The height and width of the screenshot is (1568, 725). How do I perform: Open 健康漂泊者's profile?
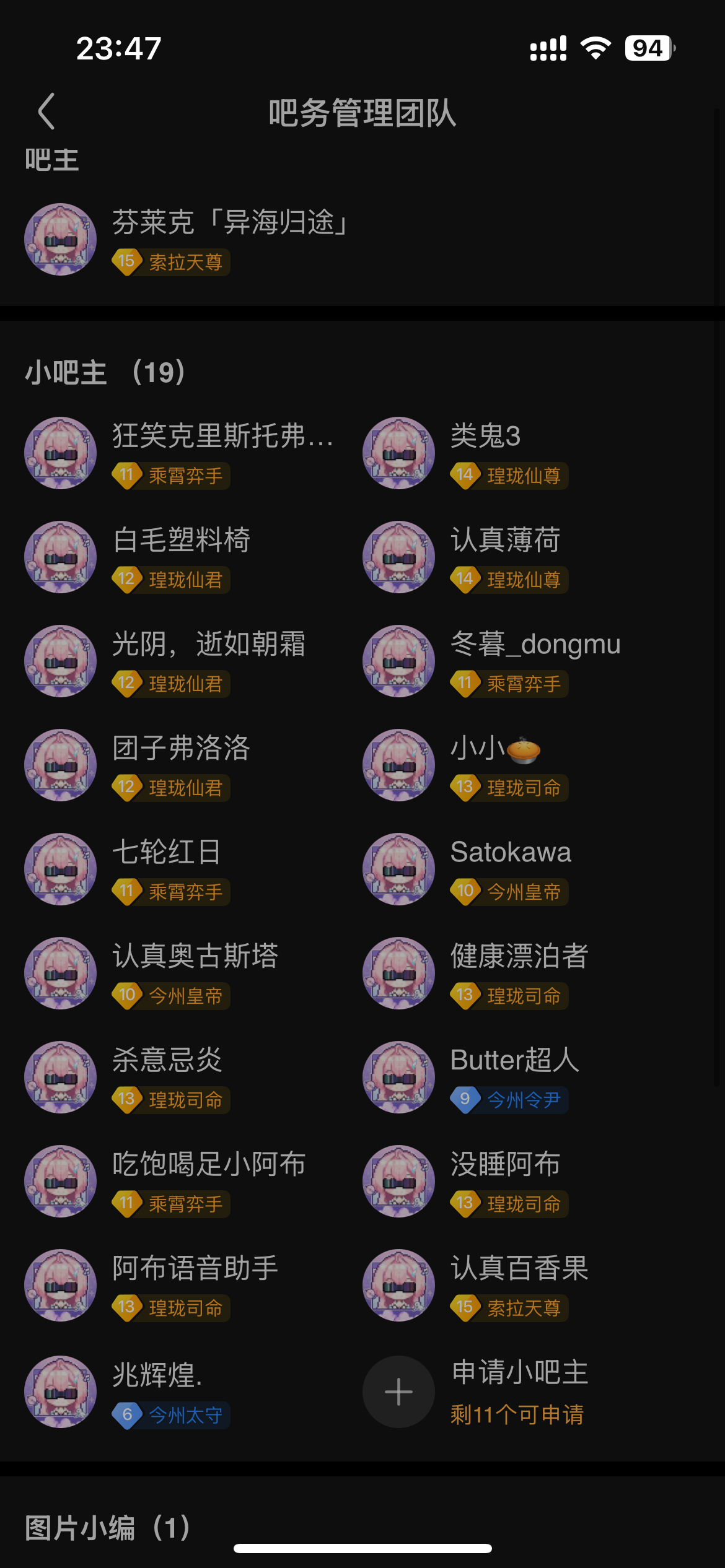(x=398, y=973)
